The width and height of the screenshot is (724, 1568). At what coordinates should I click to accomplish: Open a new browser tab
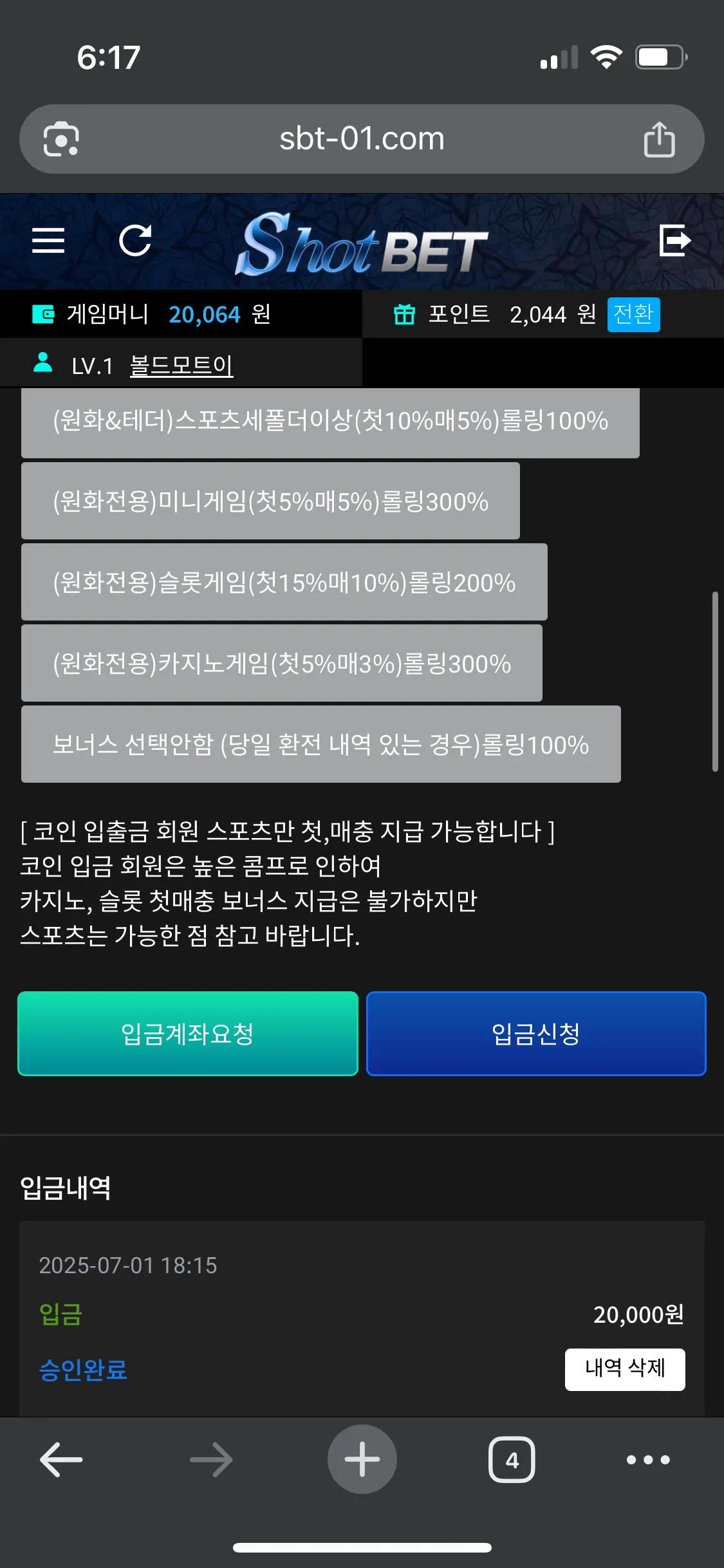[362, 1459]
